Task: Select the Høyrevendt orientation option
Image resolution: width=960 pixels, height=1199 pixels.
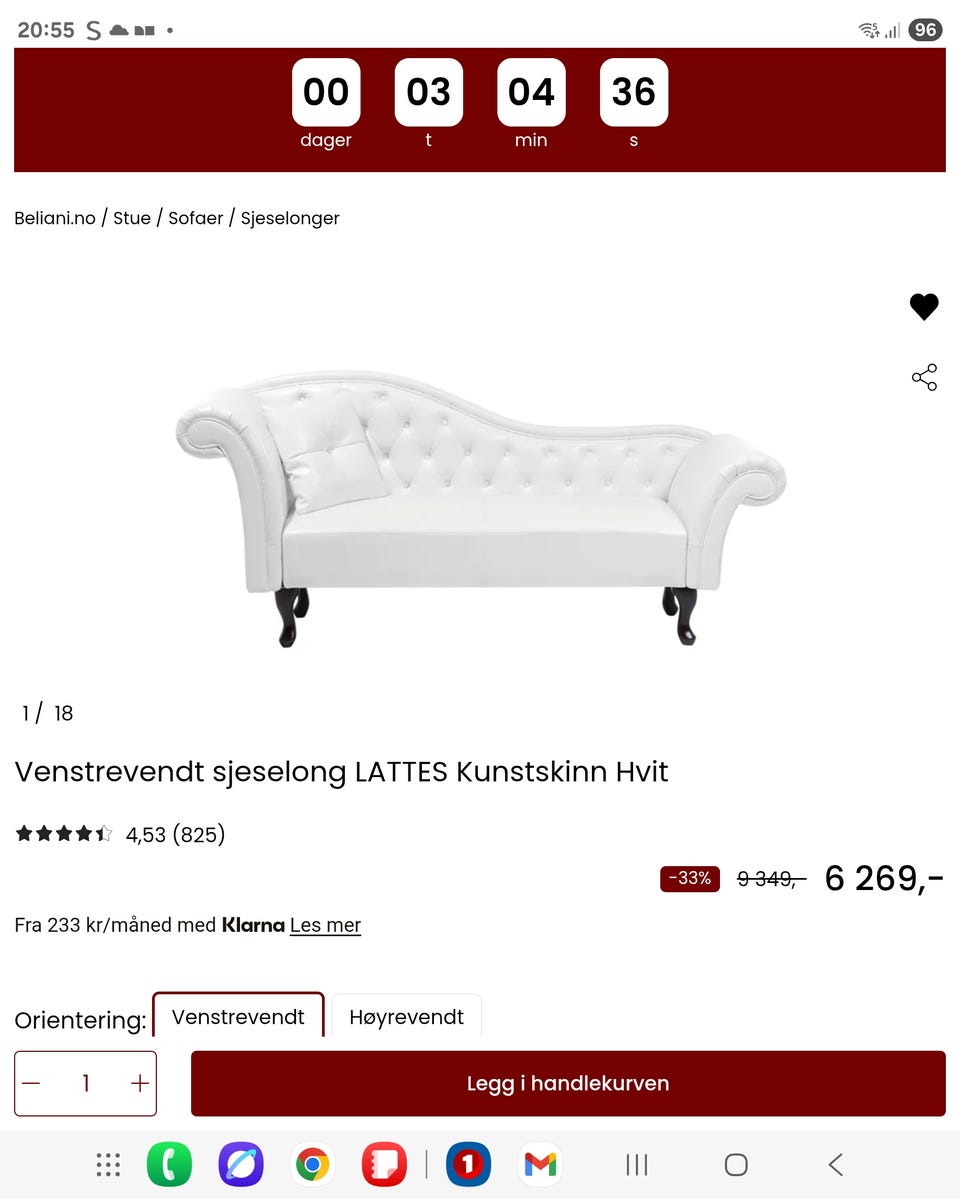Action: click(x=406, y=1016)
